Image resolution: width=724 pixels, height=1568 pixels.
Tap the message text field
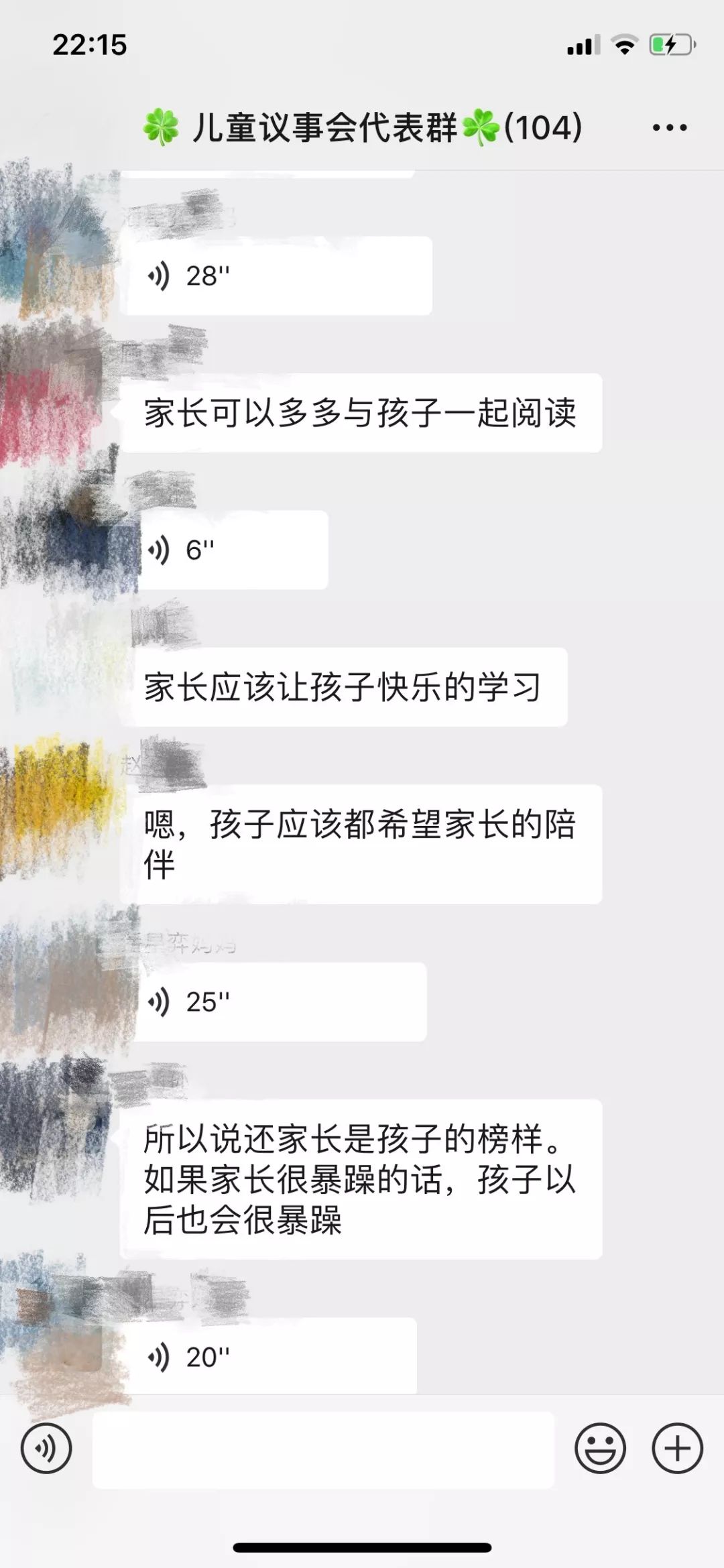(x=323, y=1449)
